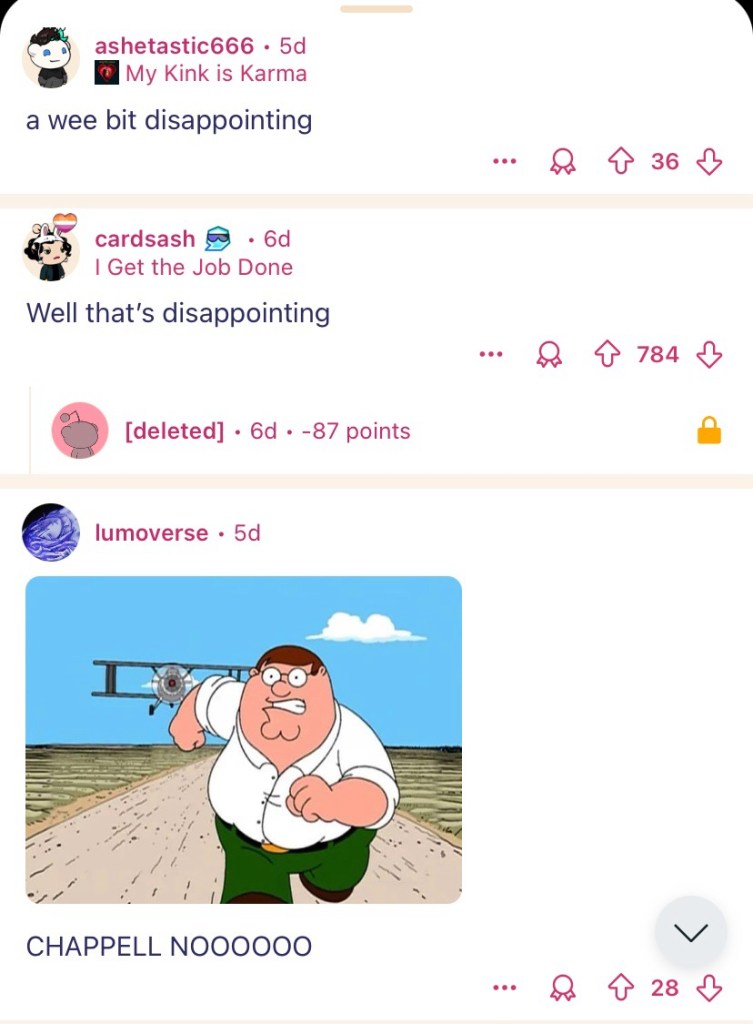
Task: Downvote lumoverse's comment
Action: coord(709,988)
